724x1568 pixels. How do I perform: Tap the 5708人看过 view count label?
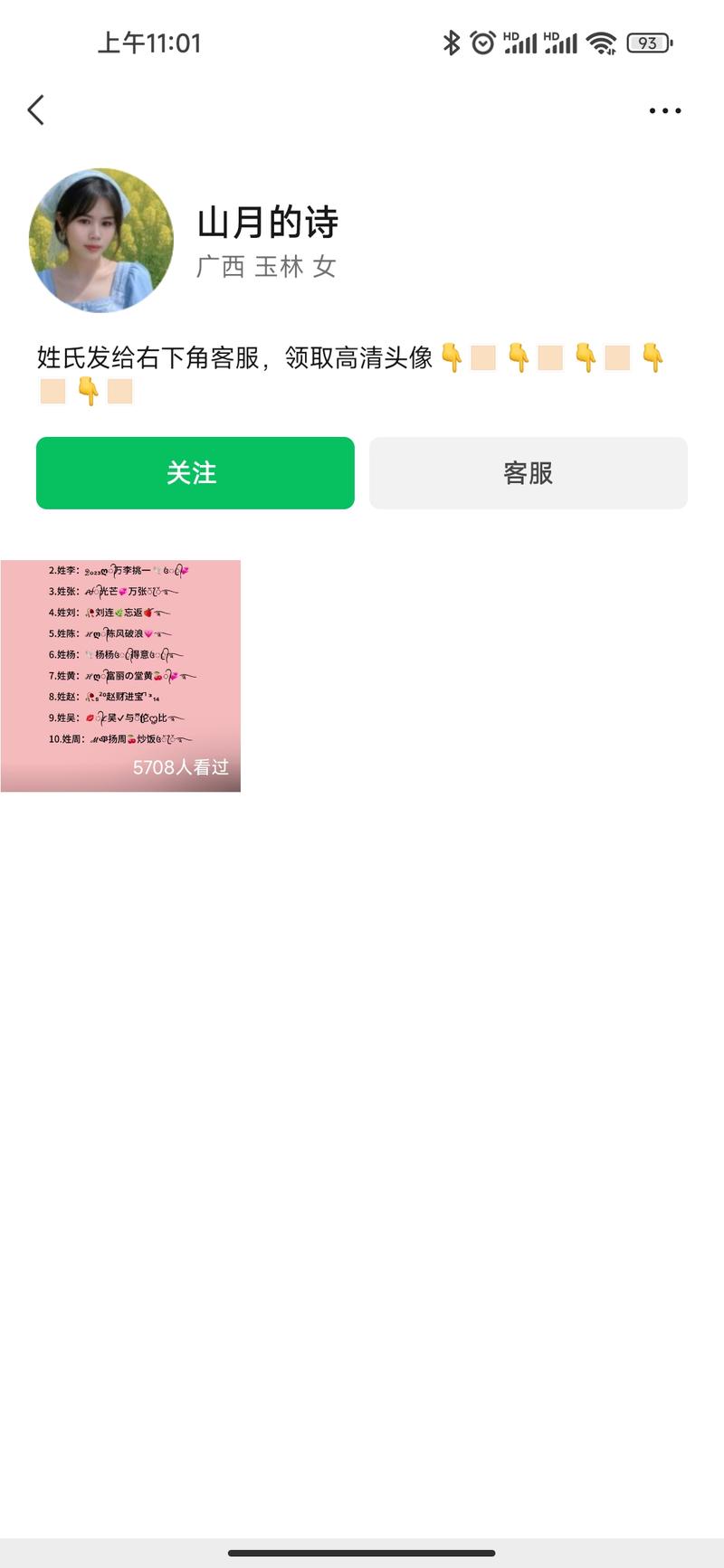[179, 766]
